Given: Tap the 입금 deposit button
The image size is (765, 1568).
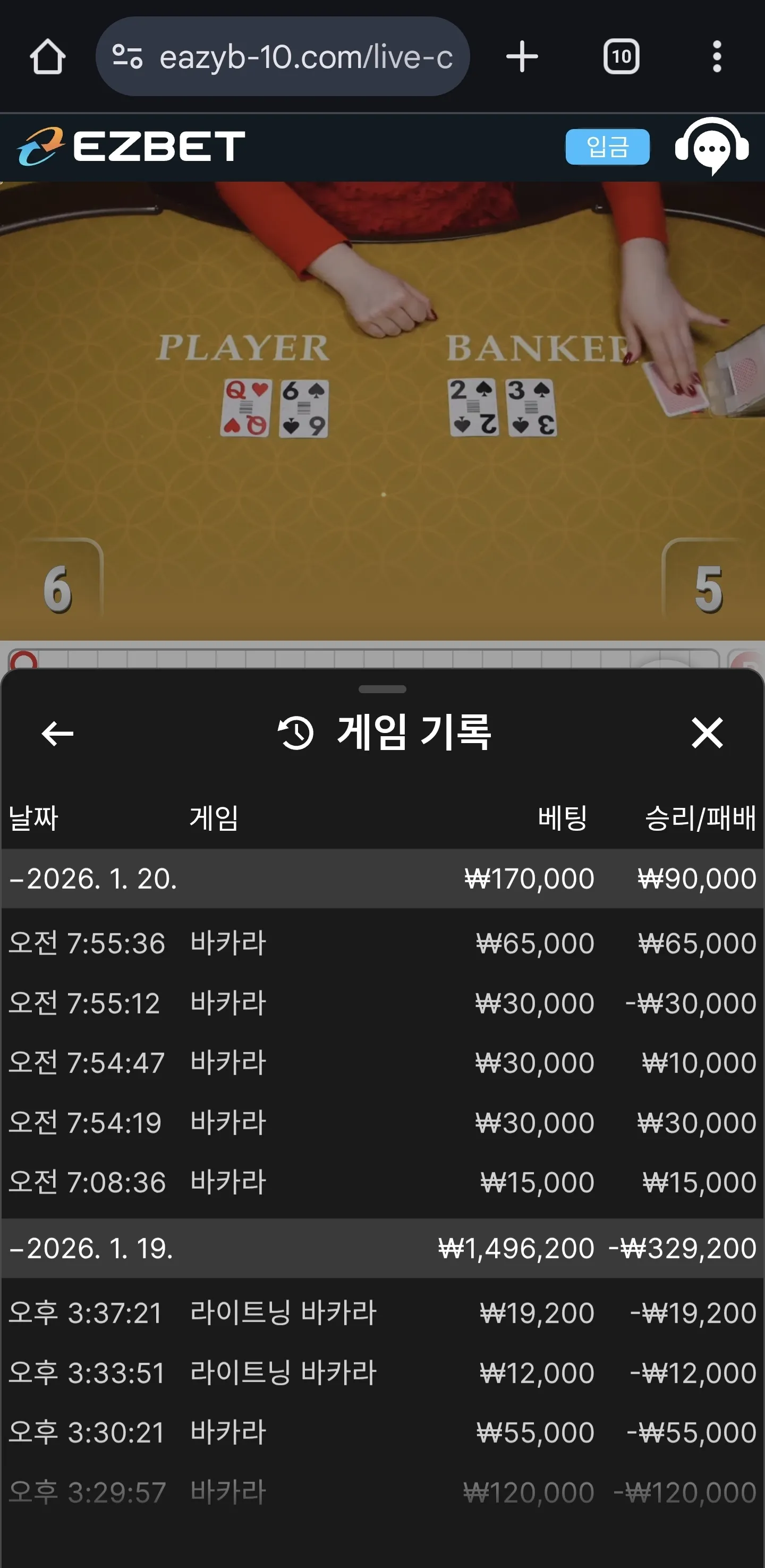Looking at the screenshot, I should point(607,147).
